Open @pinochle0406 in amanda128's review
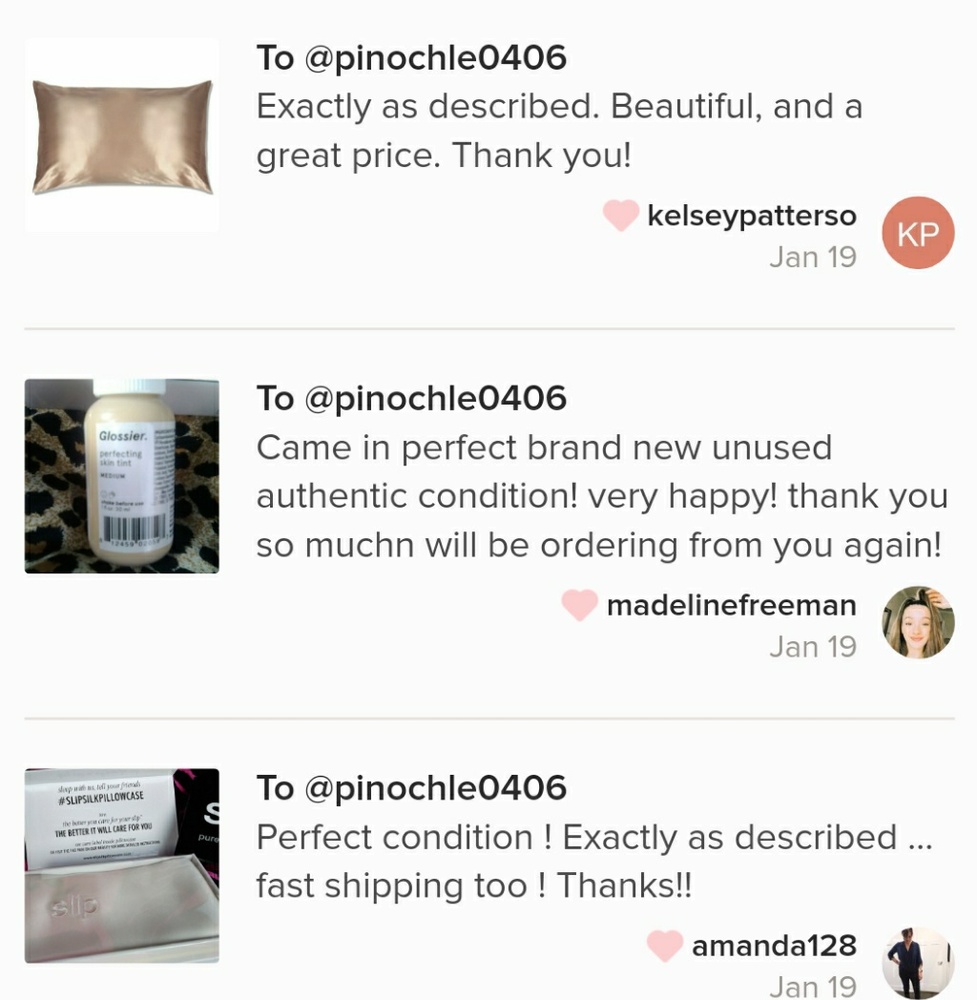This screenshot has width=977, height=1000. coord(434,788)
